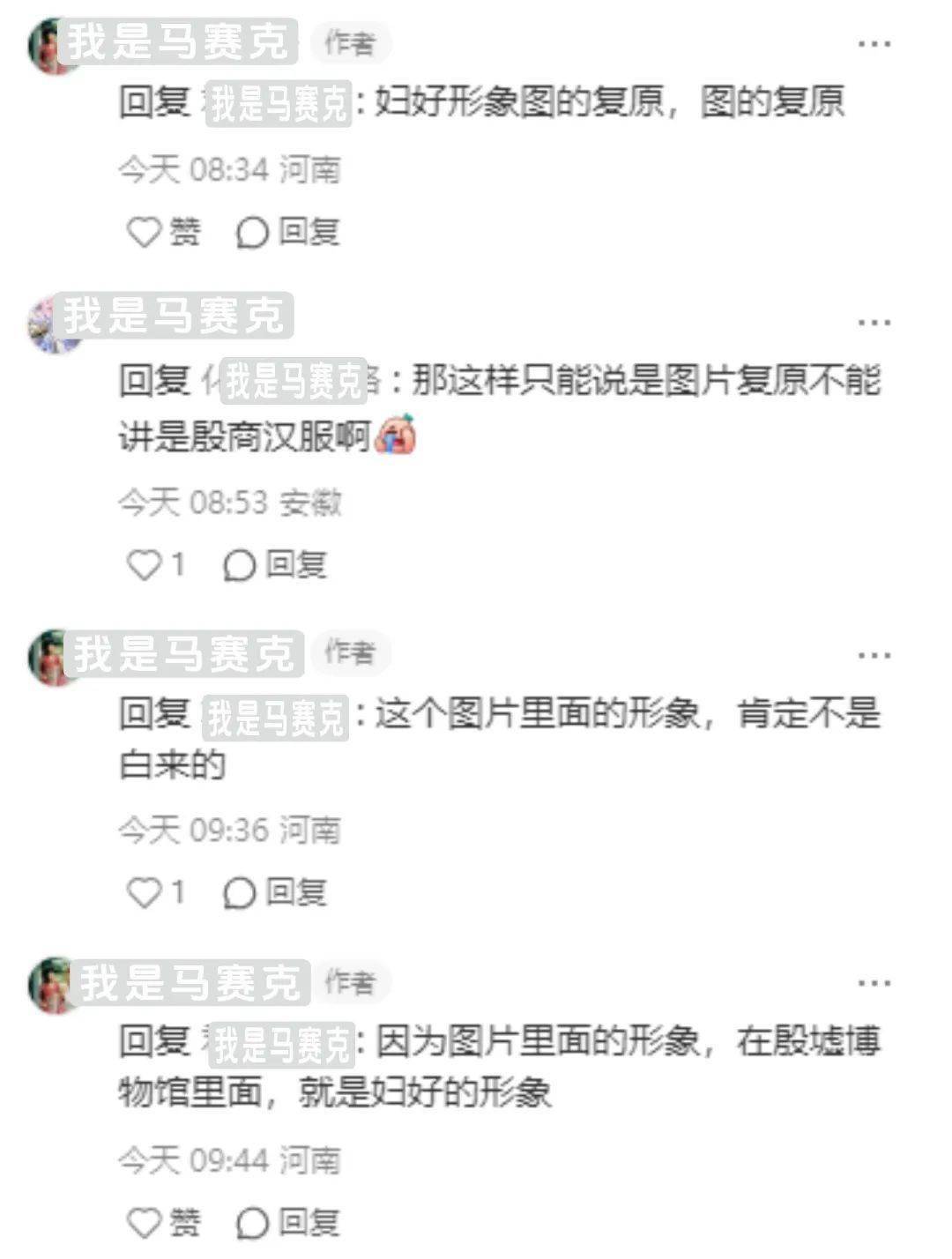Open overflow menu on the 08:34 comment

[874, 44]
